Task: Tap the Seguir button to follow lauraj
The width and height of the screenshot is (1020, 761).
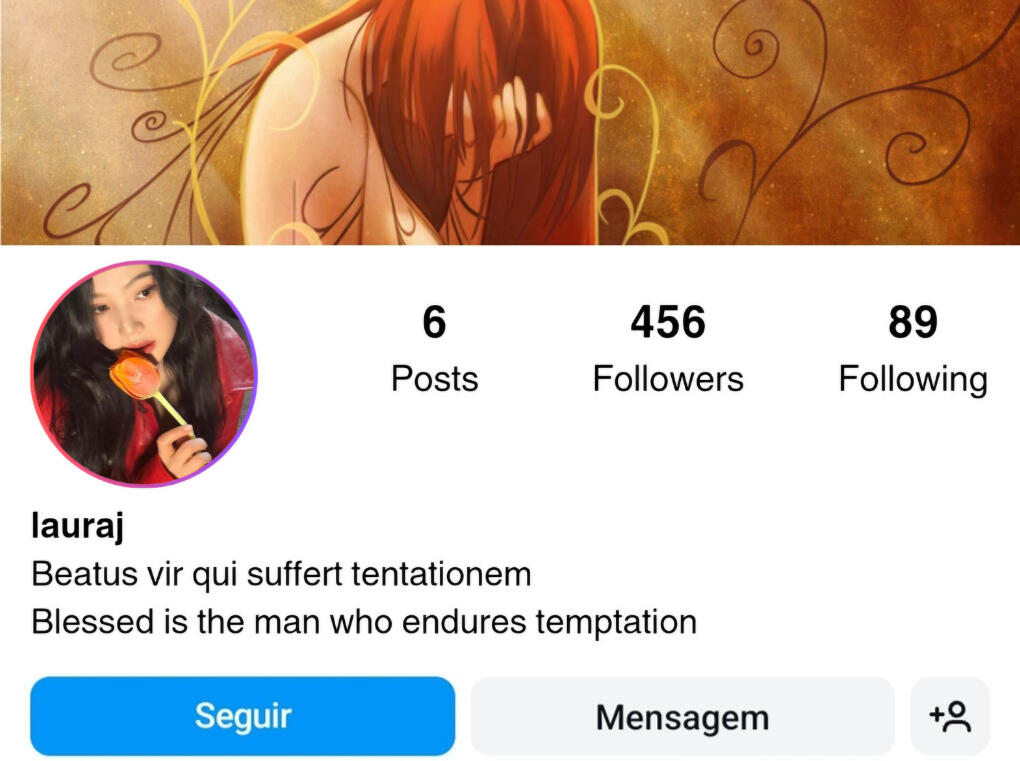Action: pyautogui.click(x=242, y=716)
